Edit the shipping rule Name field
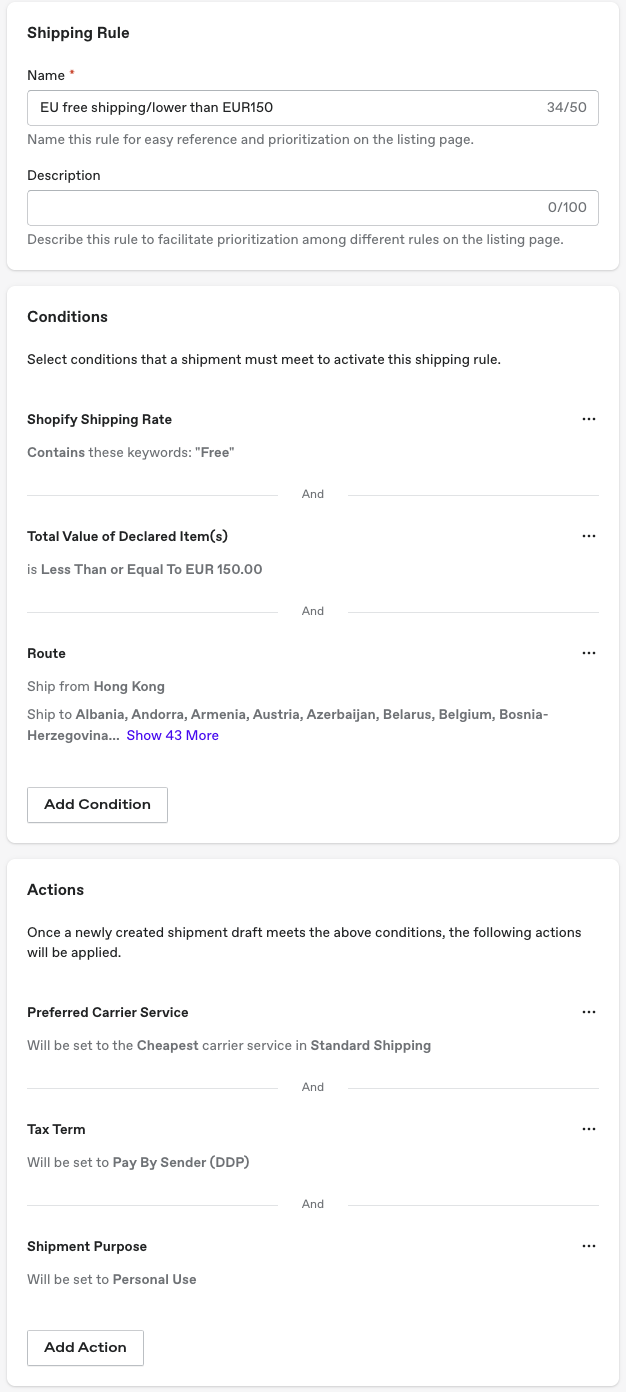Viewport: 626px width, 1392px height. coord(312,108)
